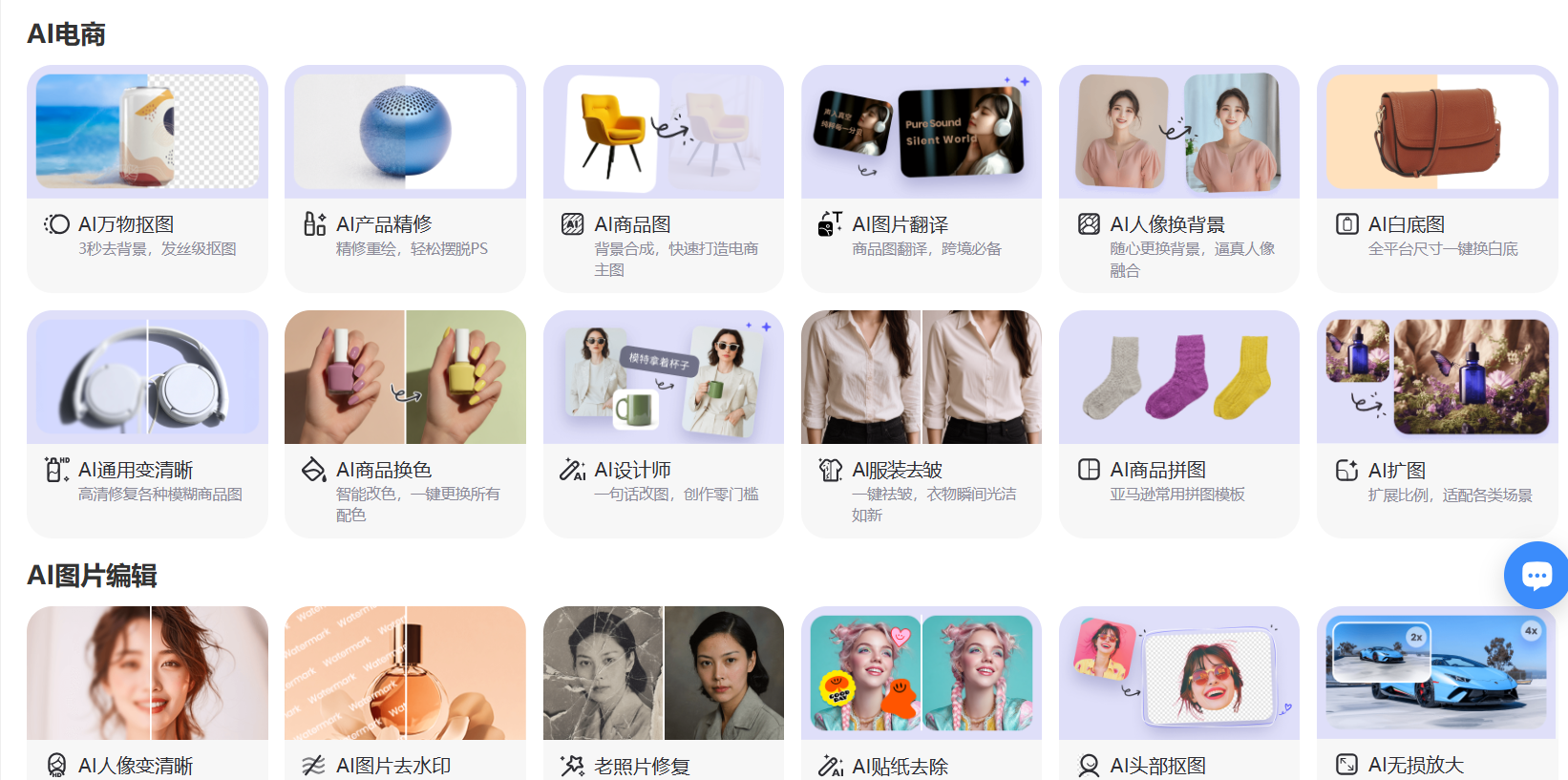Open AI人像变清晰 portrait tool
Screen dimensions: 1568x780
click(x=147, y=693)
